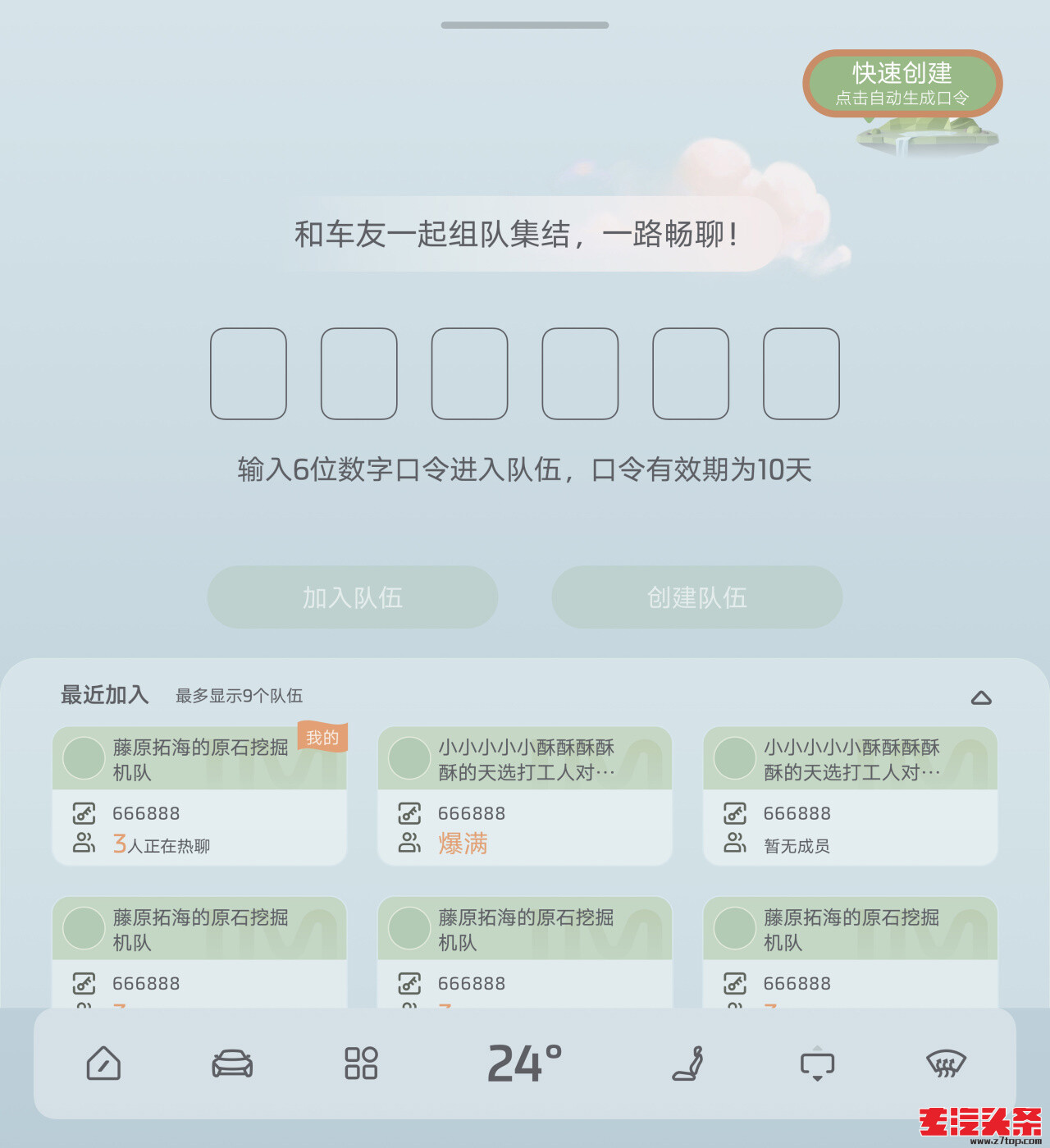
Task: Open the seat settings icon
Action: pyautogui.click(x=689, y=1063)
